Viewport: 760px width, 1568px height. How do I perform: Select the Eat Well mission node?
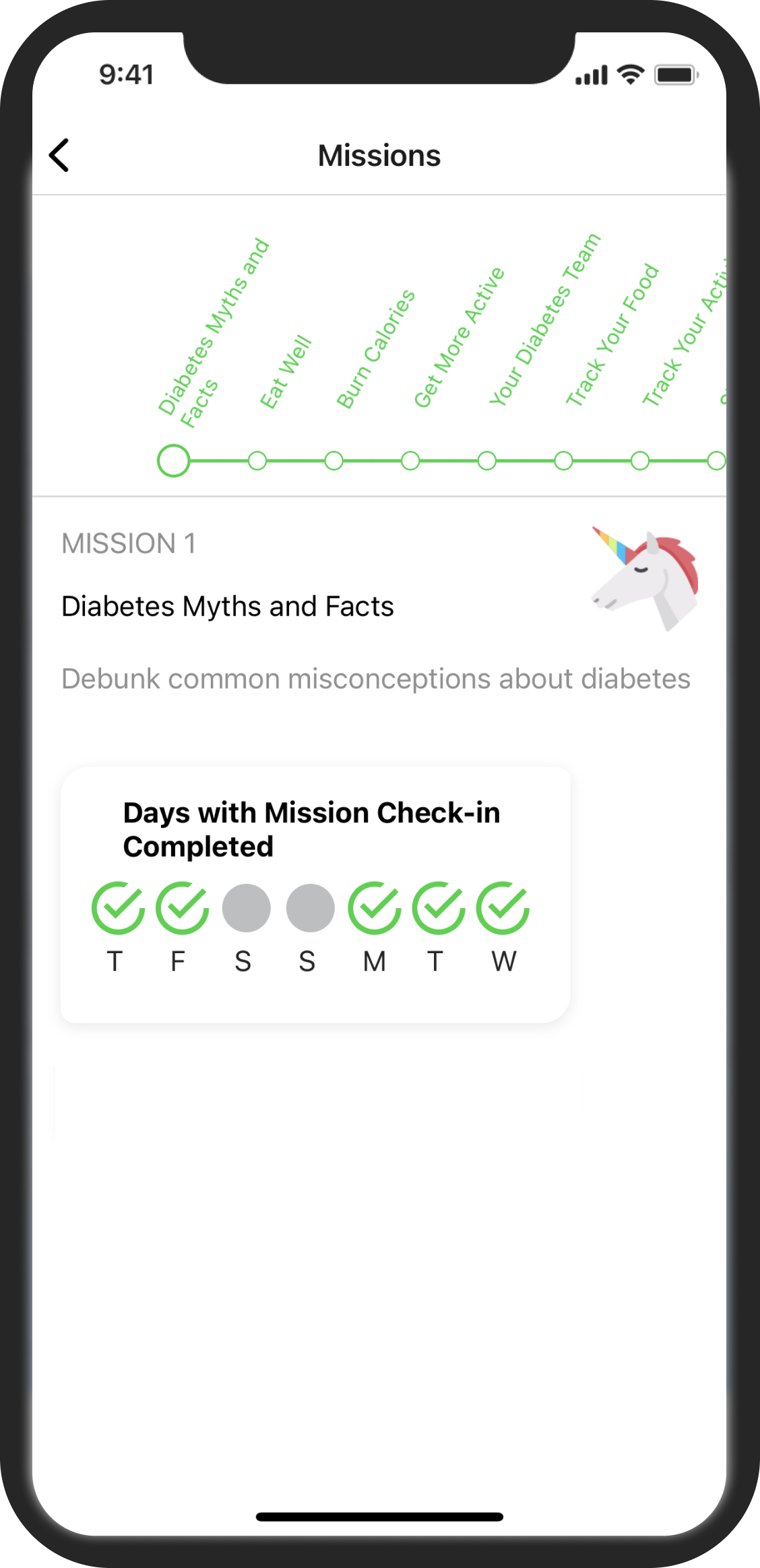[257, 461]
